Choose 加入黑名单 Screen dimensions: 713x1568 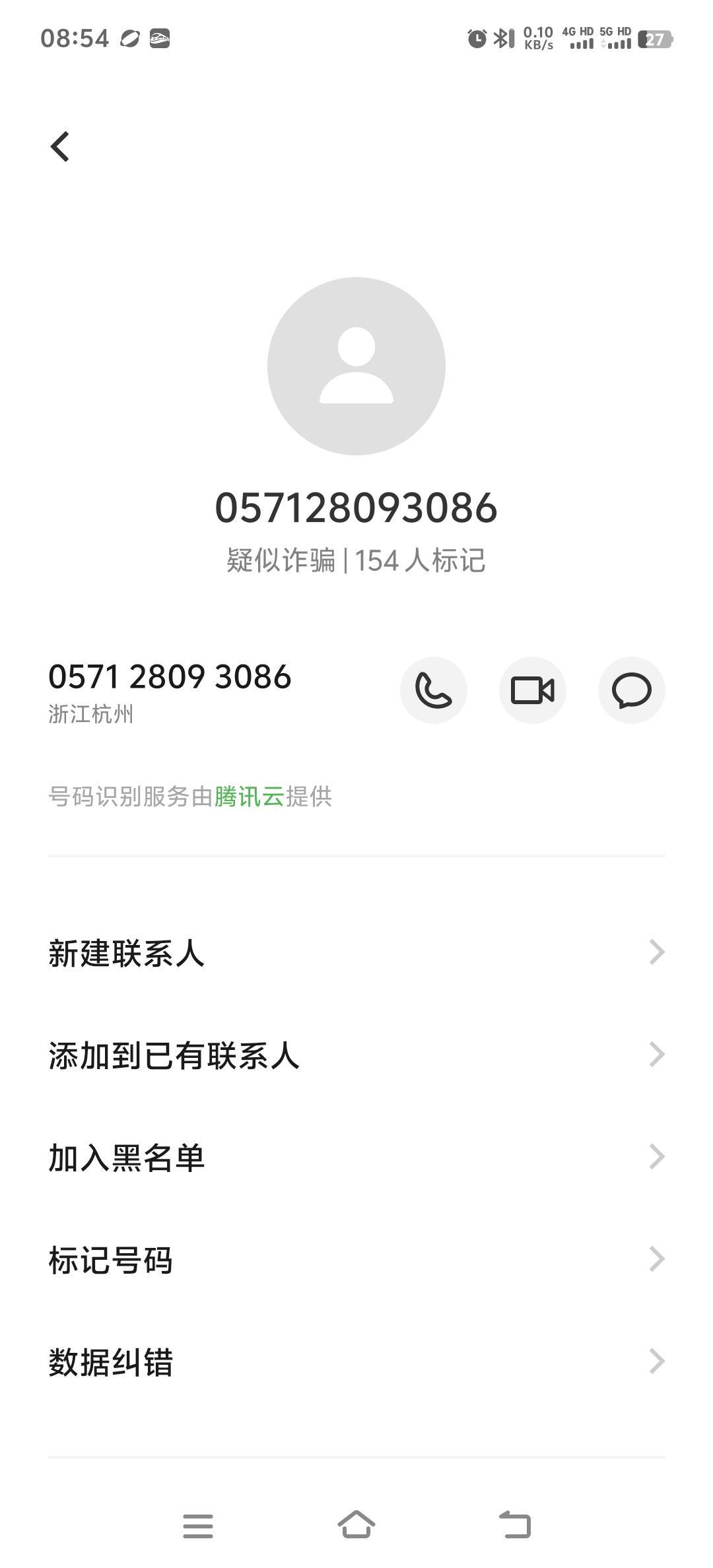pos(356,1158)
